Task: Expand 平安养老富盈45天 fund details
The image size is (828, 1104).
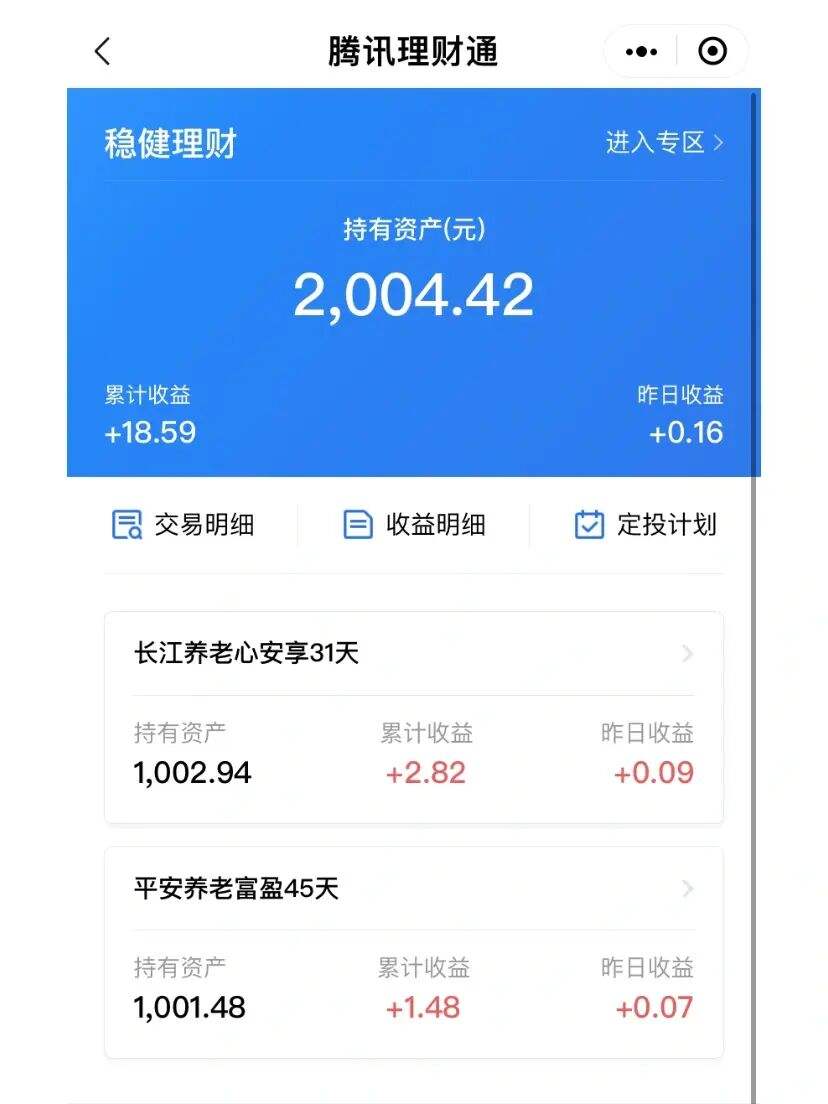Action: click(687, 888)
